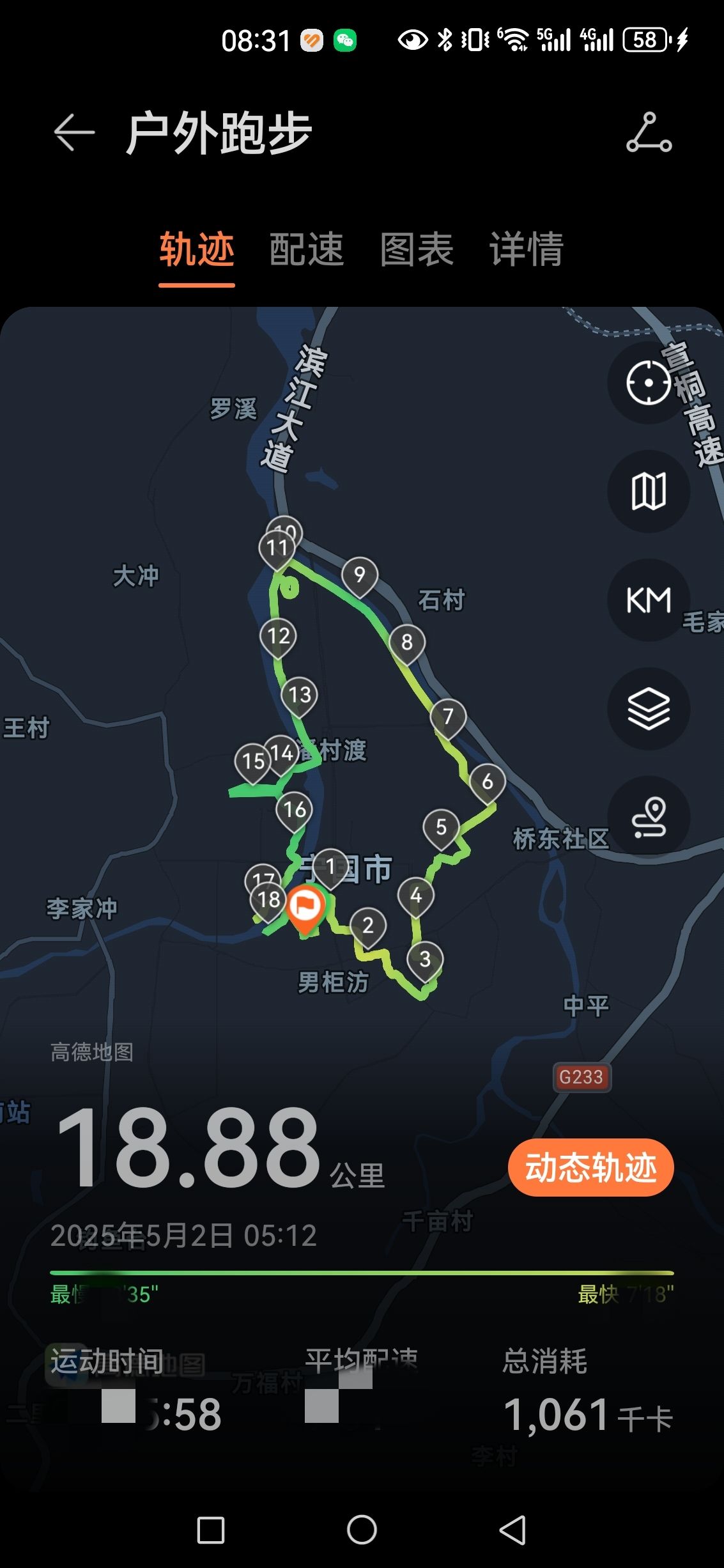Go back using the top-left arrow
The image size is (724, 1568).
(74, 132)
